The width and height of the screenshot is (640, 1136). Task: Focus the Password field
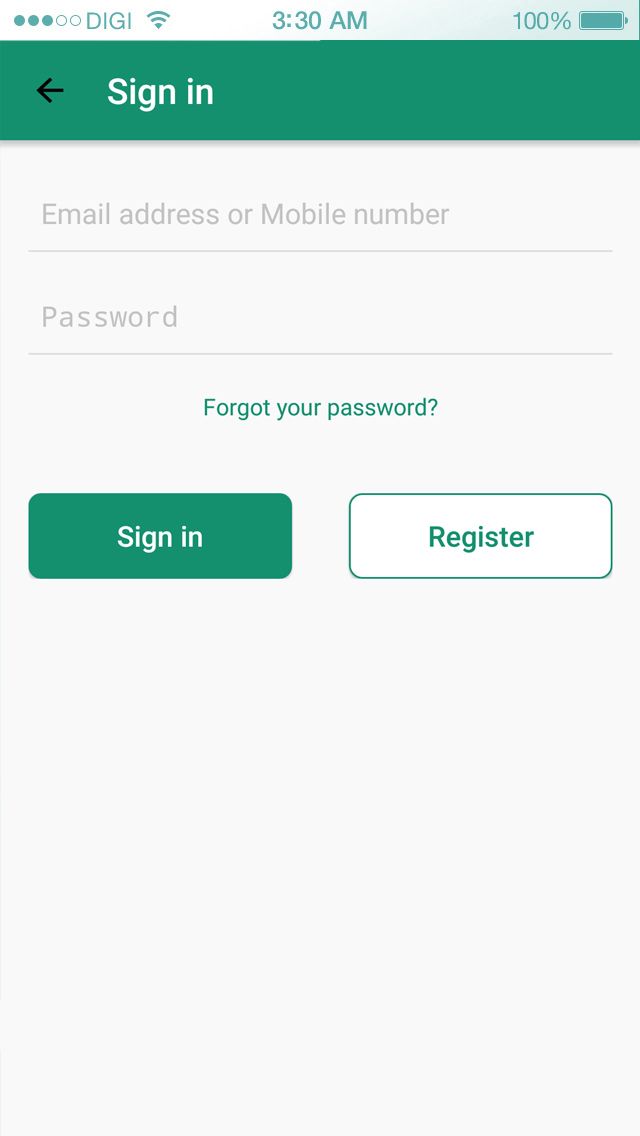click(320, 318)
